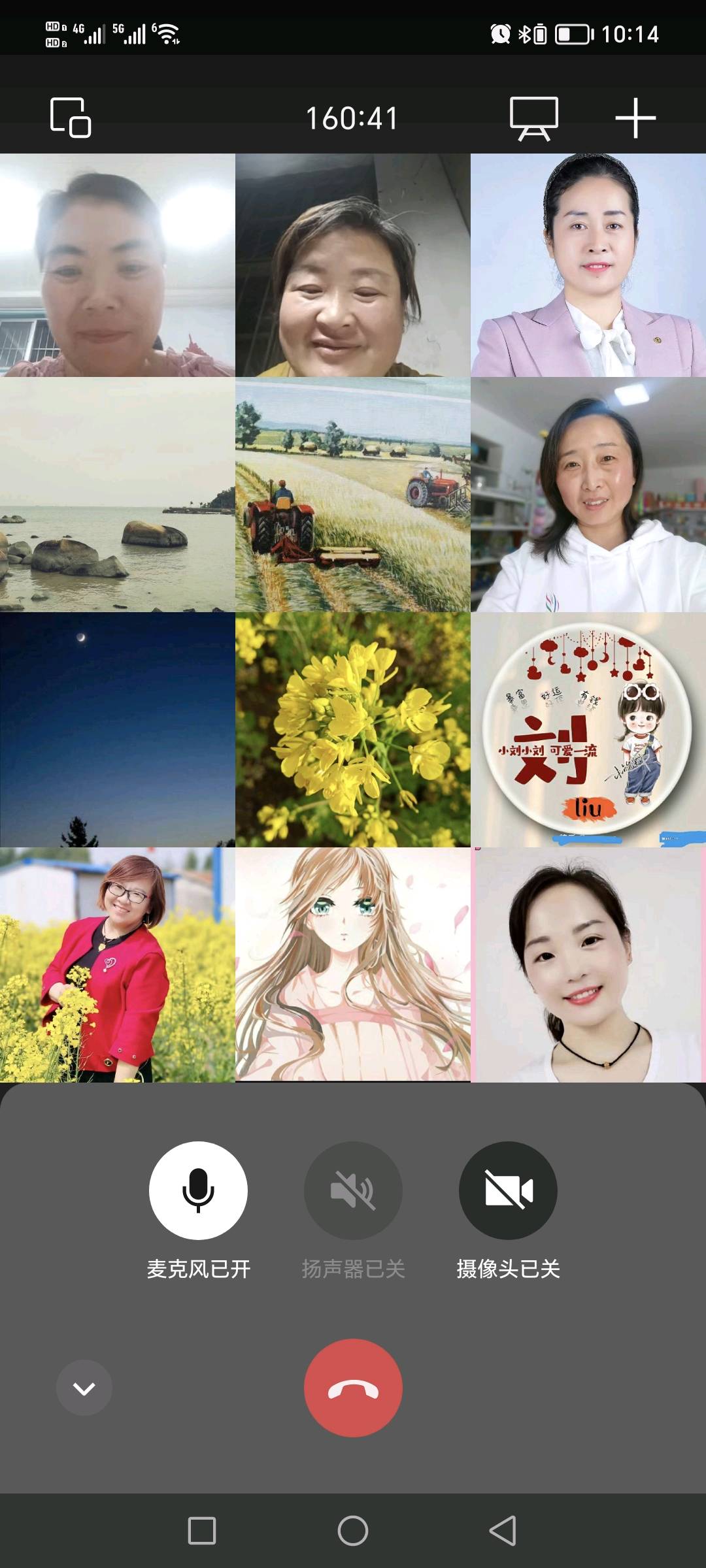The image size is (706, 1568).
Task: Go back using the system back button
Action: pyautogui.click(x=503, y=1531)
